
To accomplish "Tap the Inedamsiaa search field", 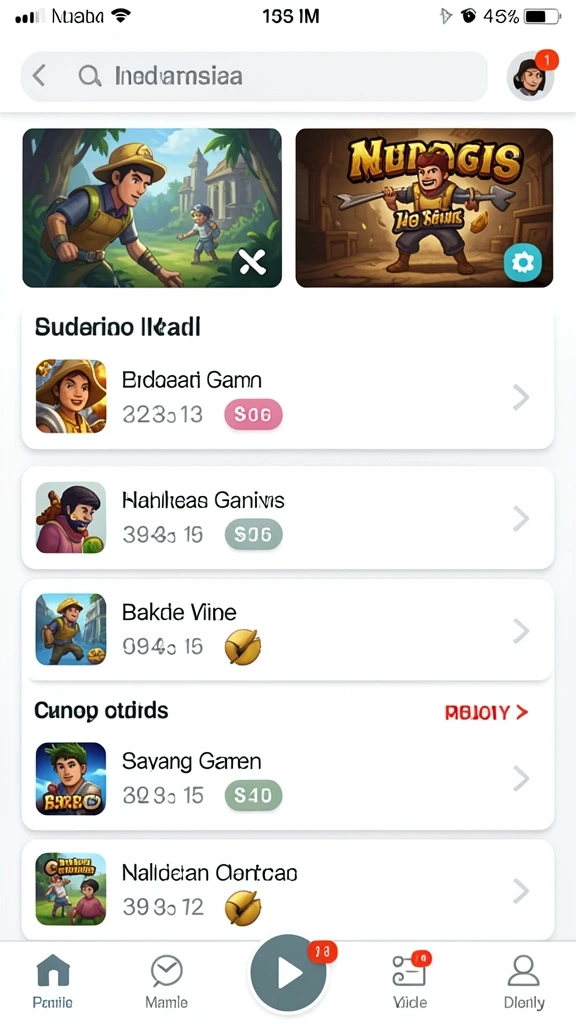I will (x=255, y=76).
